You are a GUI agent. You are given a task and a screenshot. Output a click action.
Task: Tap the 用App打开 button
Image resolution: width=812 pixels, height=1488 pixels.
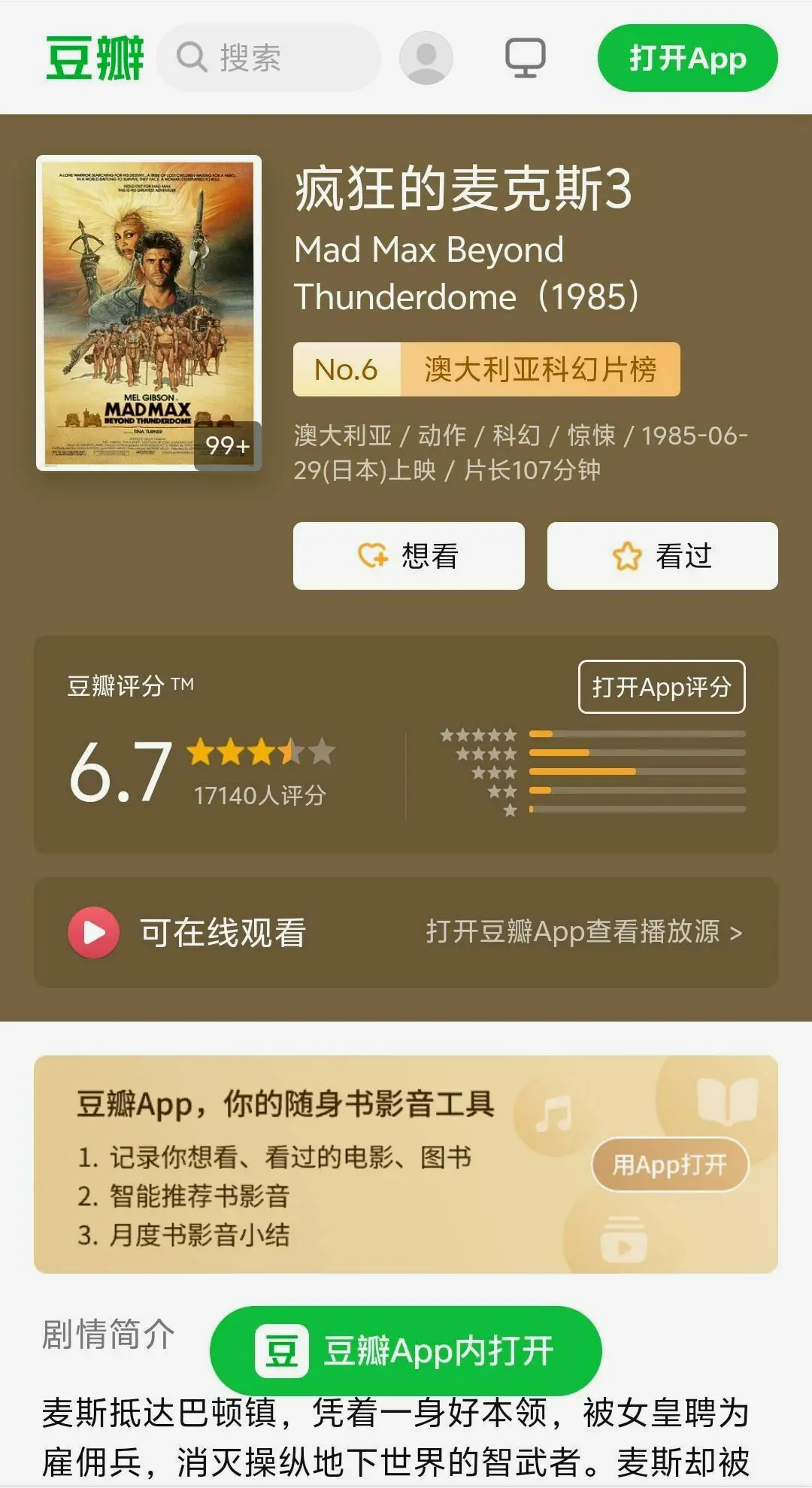coord(669,1165)
